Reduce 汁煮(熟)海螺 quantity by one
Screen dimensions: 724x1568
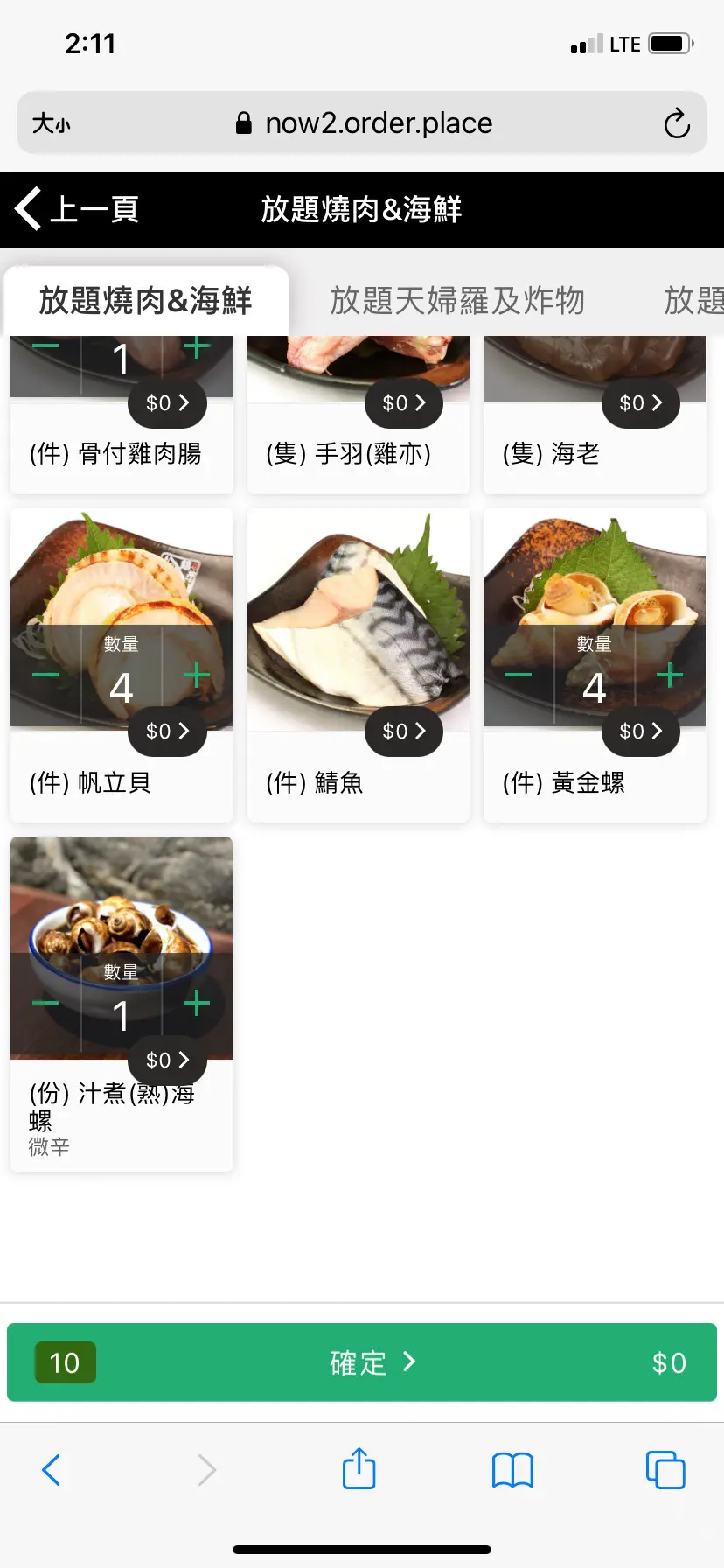click(x=45, y=1003)
